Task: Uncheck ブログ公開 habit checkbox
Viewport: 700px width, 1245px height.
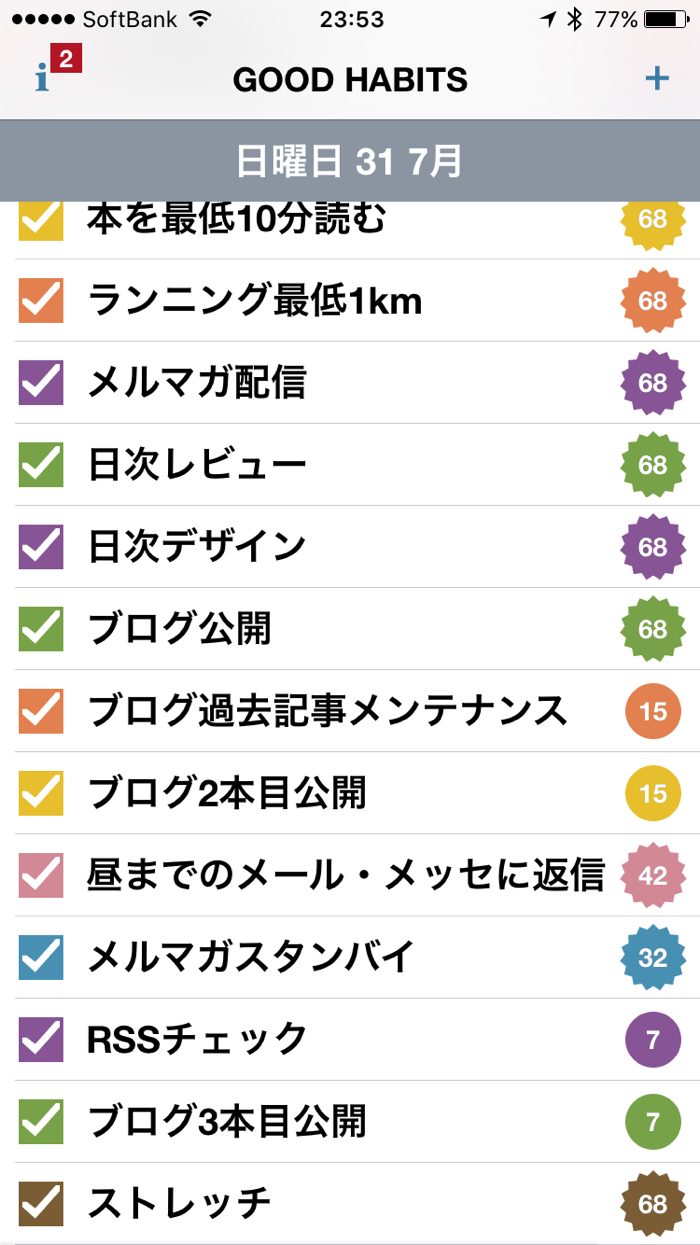Action: pyautogui.click(x=41, y=629)
